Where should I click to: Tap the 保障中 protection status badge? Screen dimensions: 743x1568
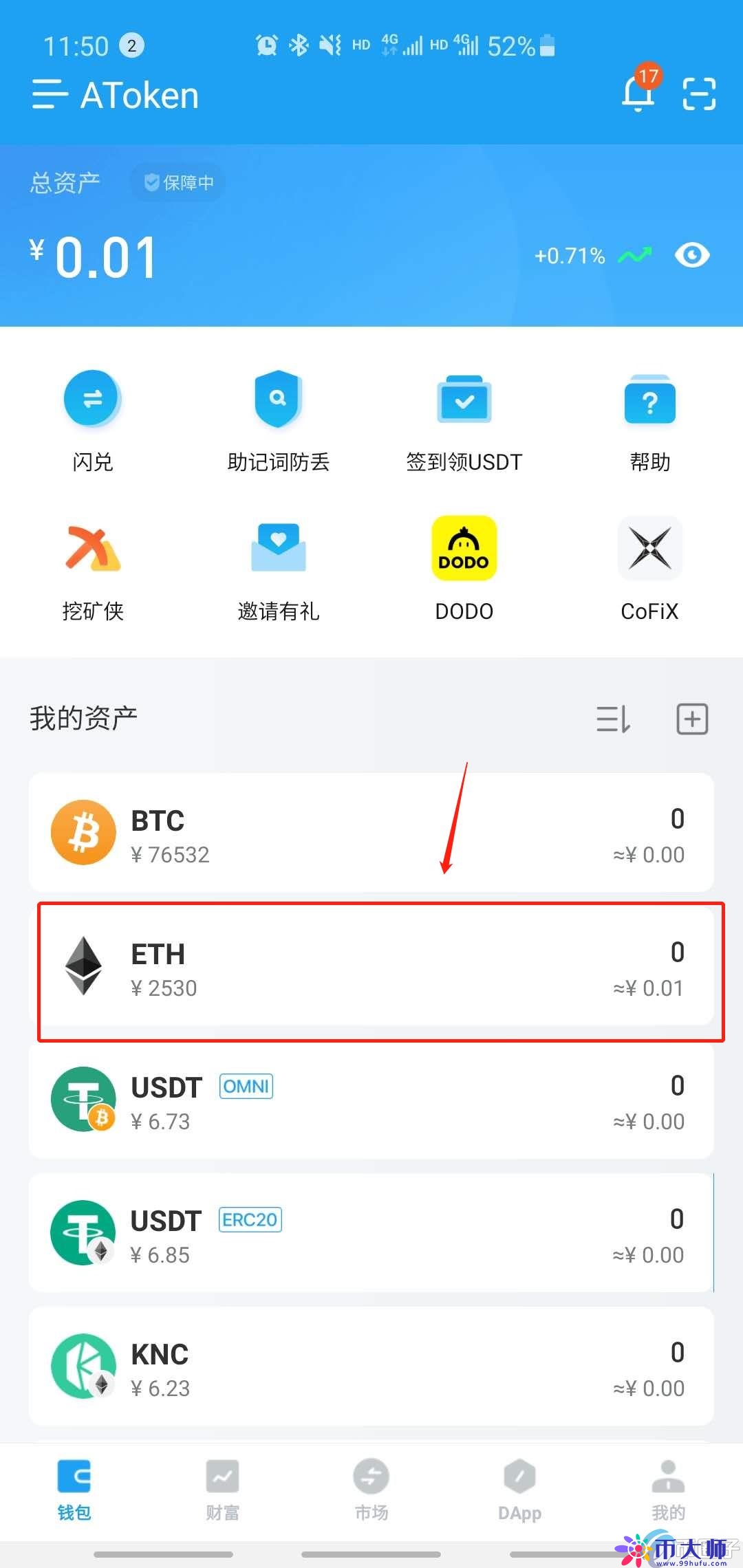click(x=177, y=182)
